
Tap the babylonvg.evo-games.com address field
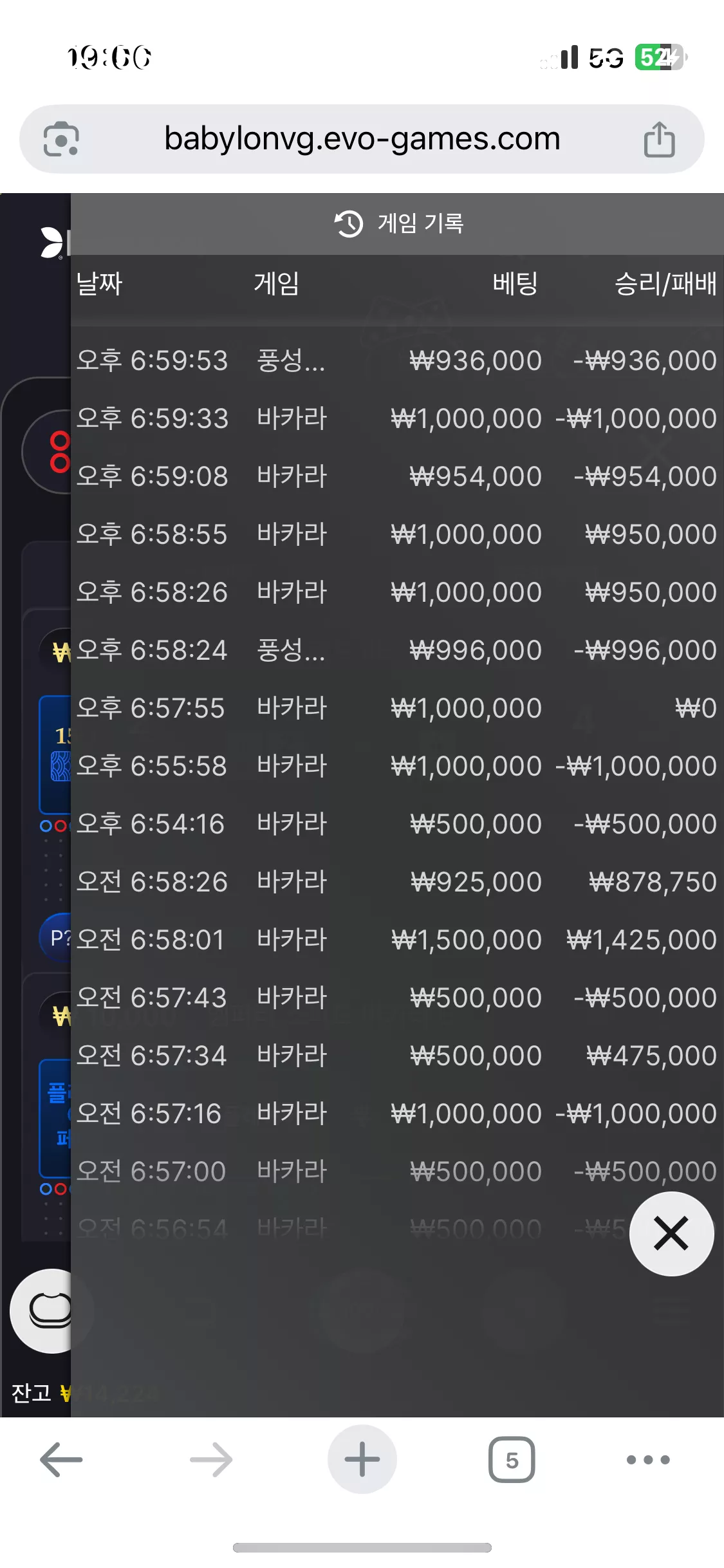[x=362, y=139]
